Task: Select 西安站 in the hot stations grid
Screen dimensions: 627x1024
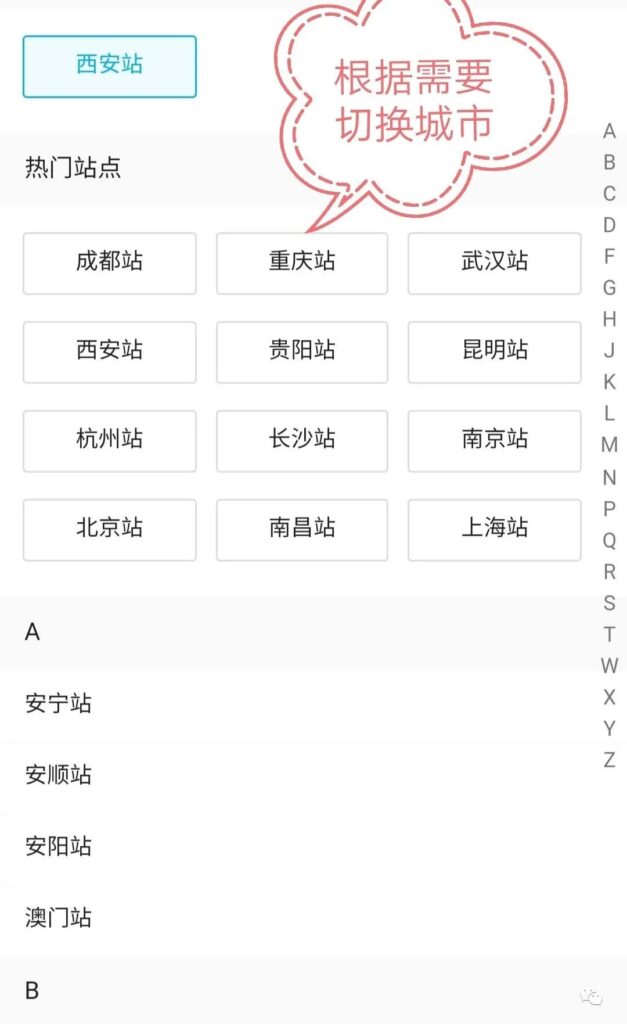Action: 110,352
